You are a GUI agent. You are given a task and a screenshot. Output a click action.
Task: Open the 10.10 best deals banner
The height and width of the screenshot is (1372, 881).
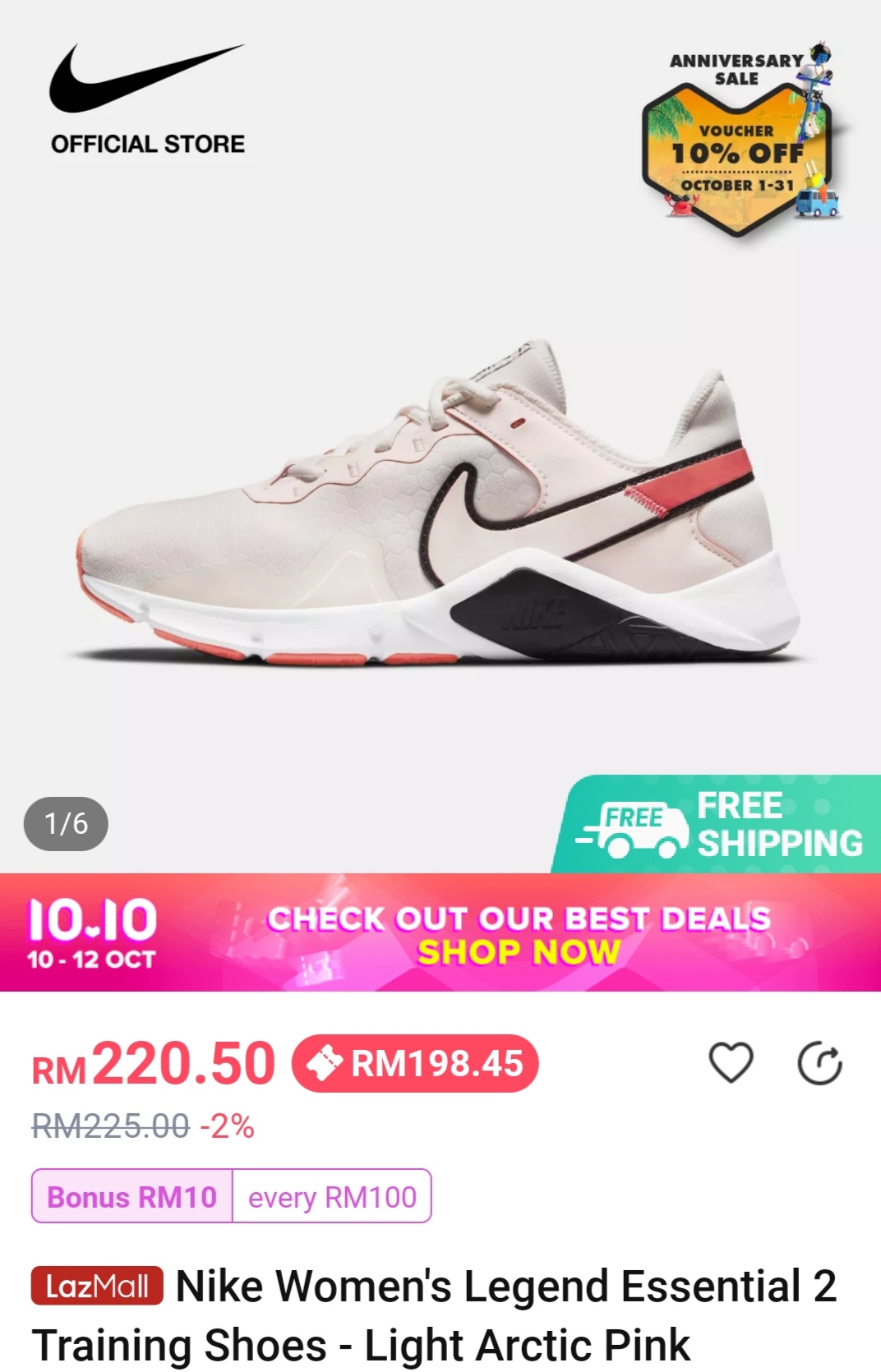[441, 933]
